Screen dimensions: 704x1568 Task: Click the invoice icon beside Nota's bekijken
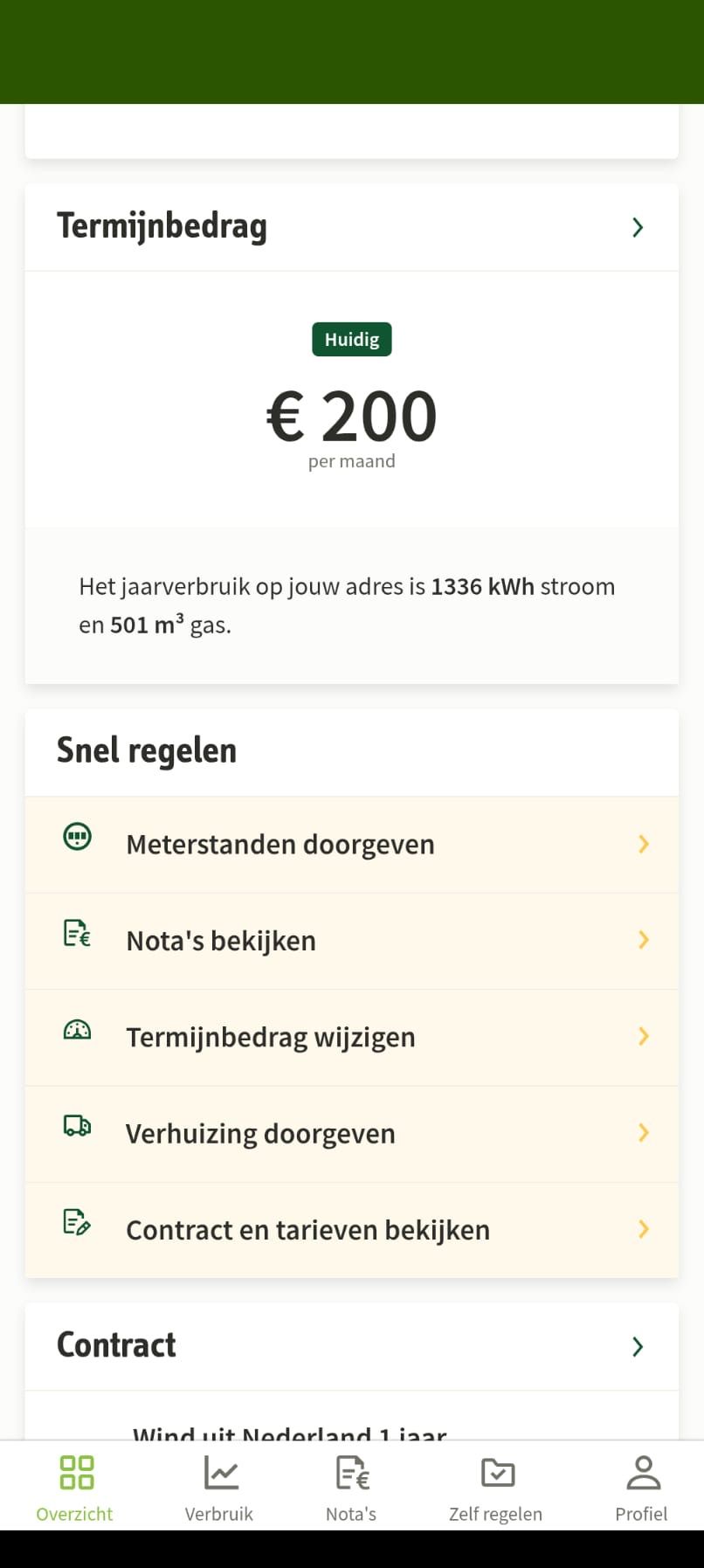pyautogui.click(x=77, y=933)
